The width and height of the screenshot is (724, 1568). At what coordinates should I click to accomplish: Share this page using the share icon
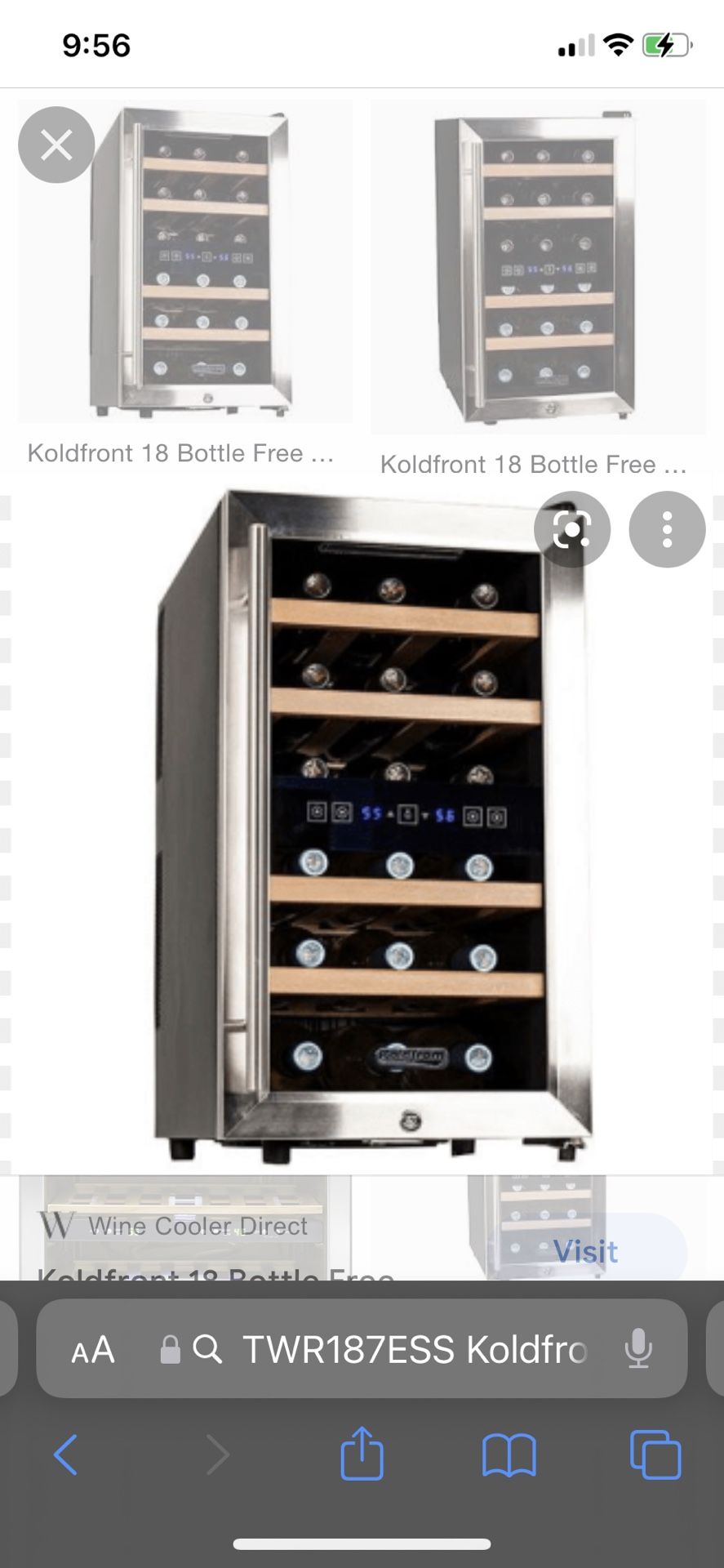(362, 1453)
